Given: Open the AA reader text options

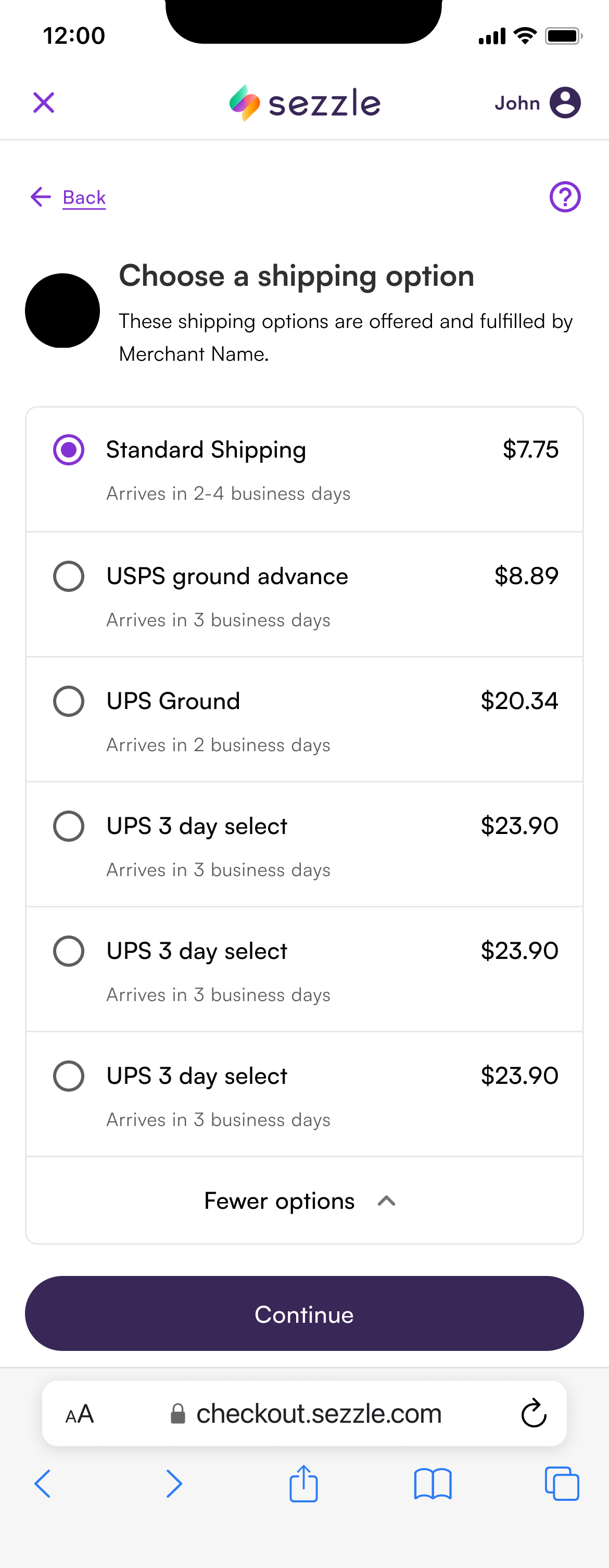Looking at the screenshot, I should 80,1413.
